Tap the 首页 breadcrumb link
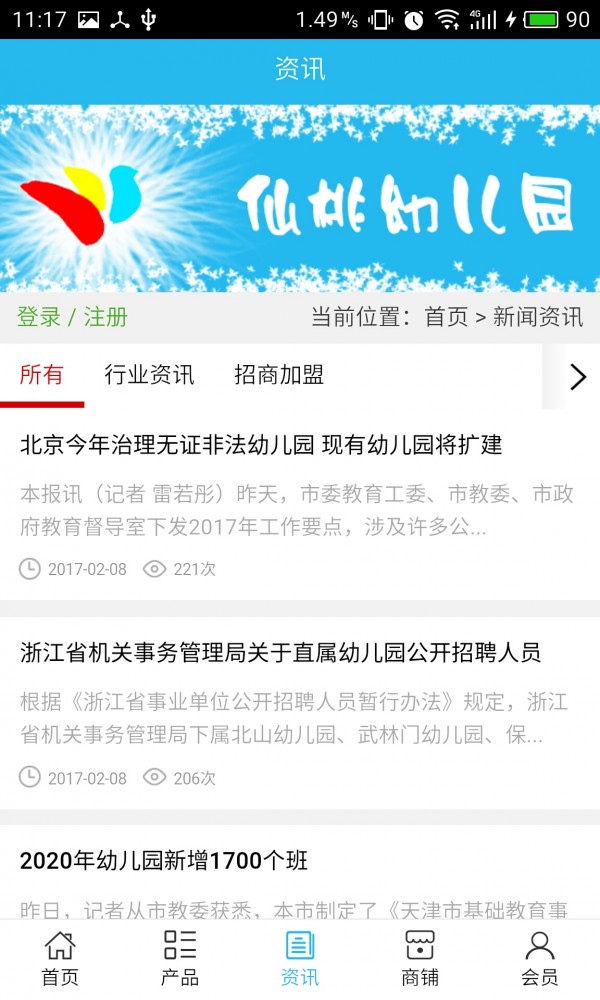Image resolution: width=600 pixels, height=1000 pixels. (x=446, y=317)
